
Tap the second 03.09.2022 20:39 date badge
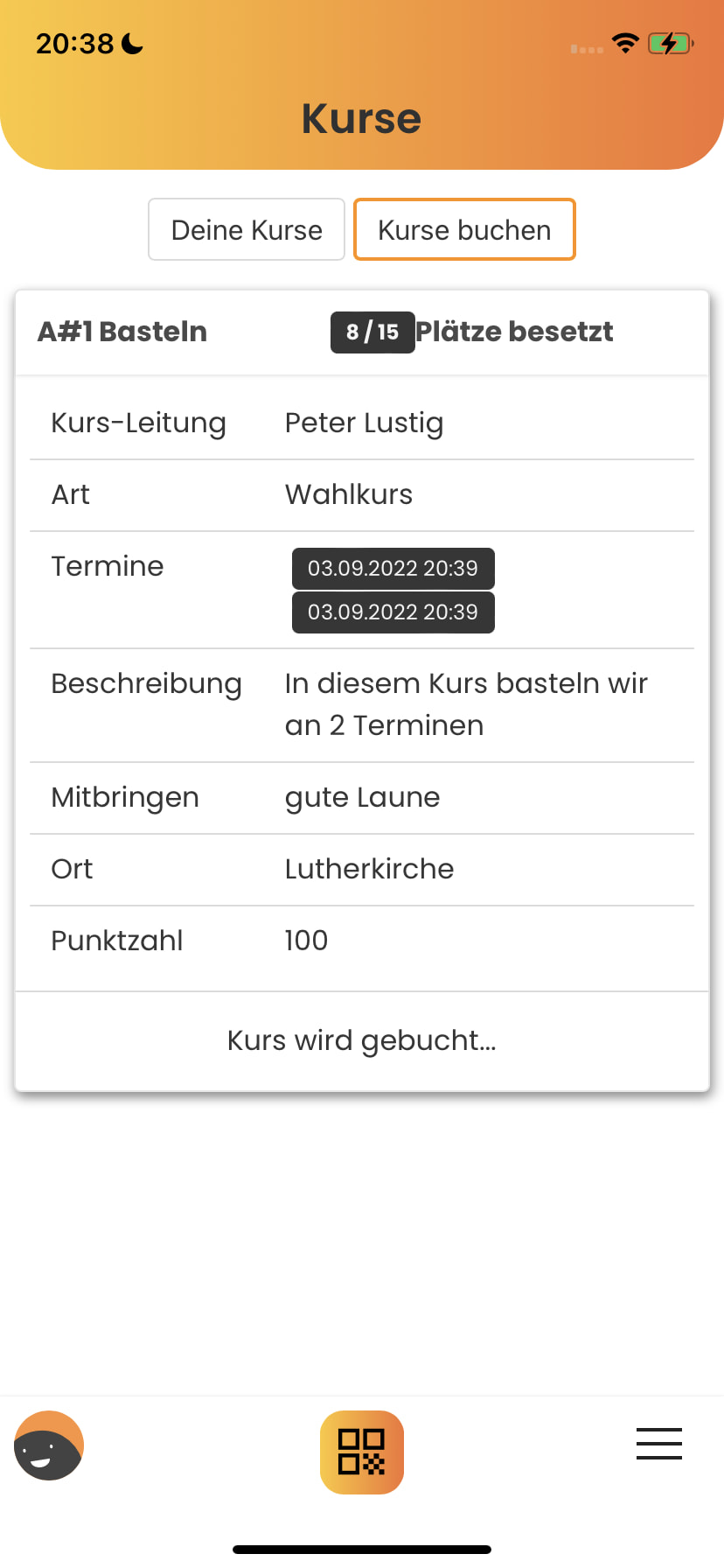pos(393,612)
